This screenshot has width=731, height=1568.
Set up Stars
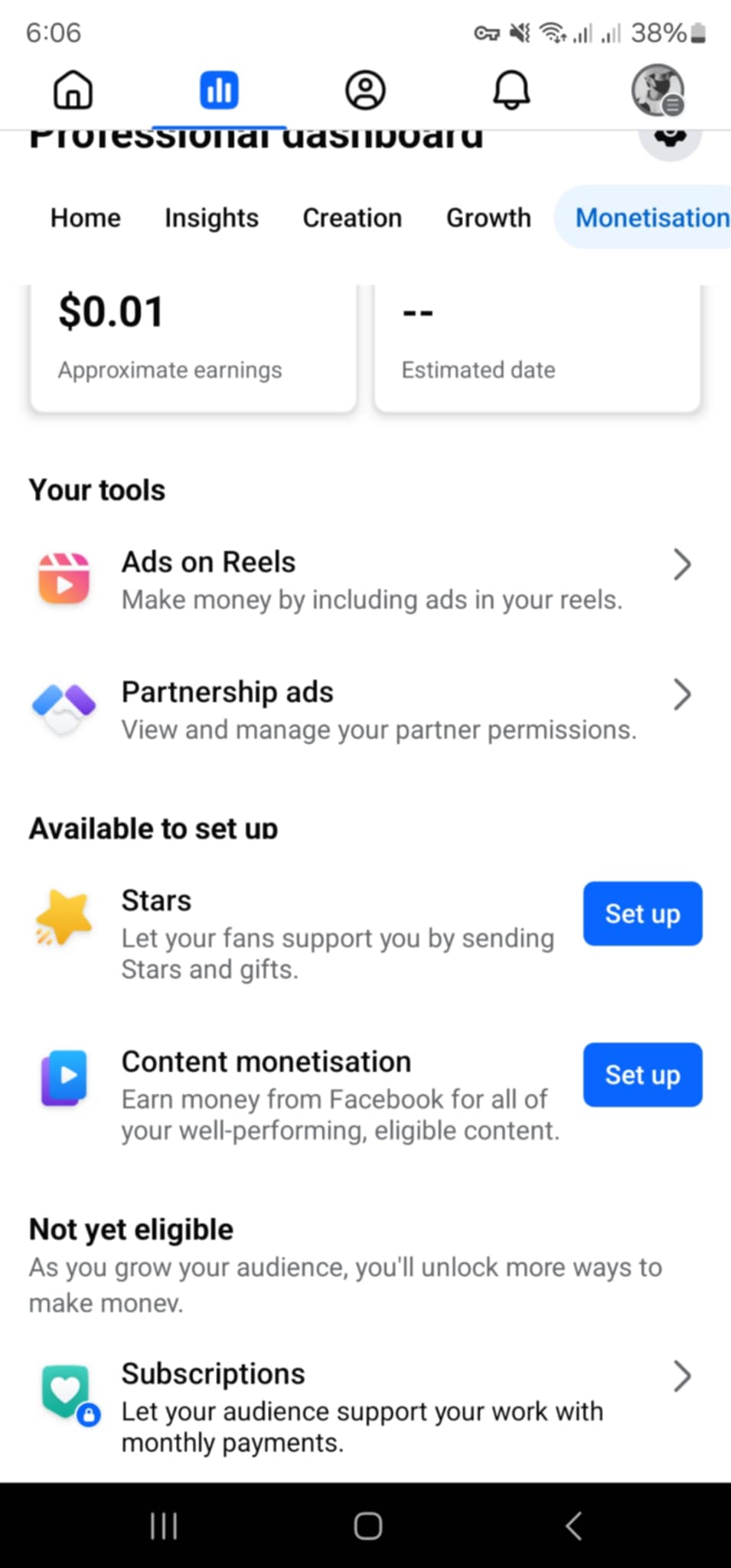tap(642, 913)
